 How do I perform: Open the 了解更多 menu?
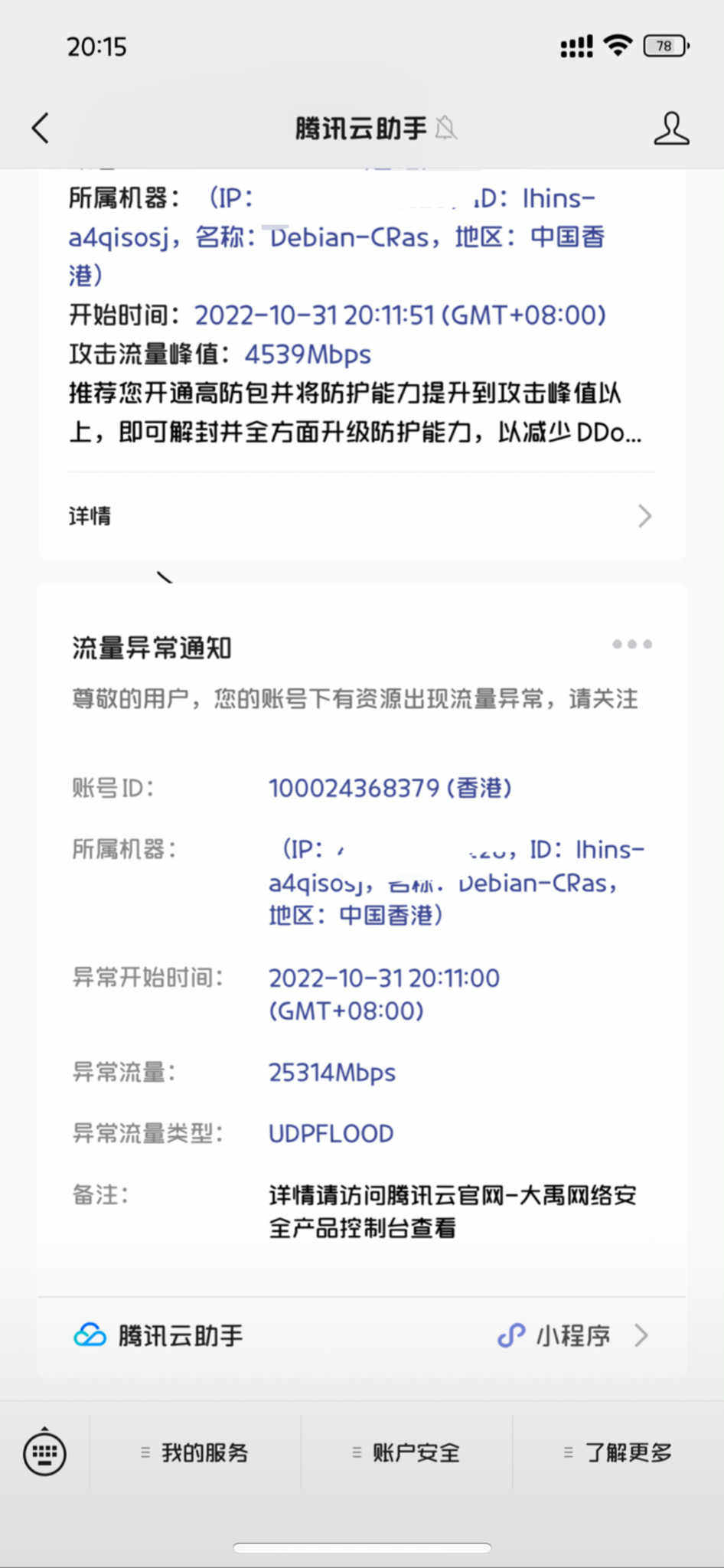618,1452
